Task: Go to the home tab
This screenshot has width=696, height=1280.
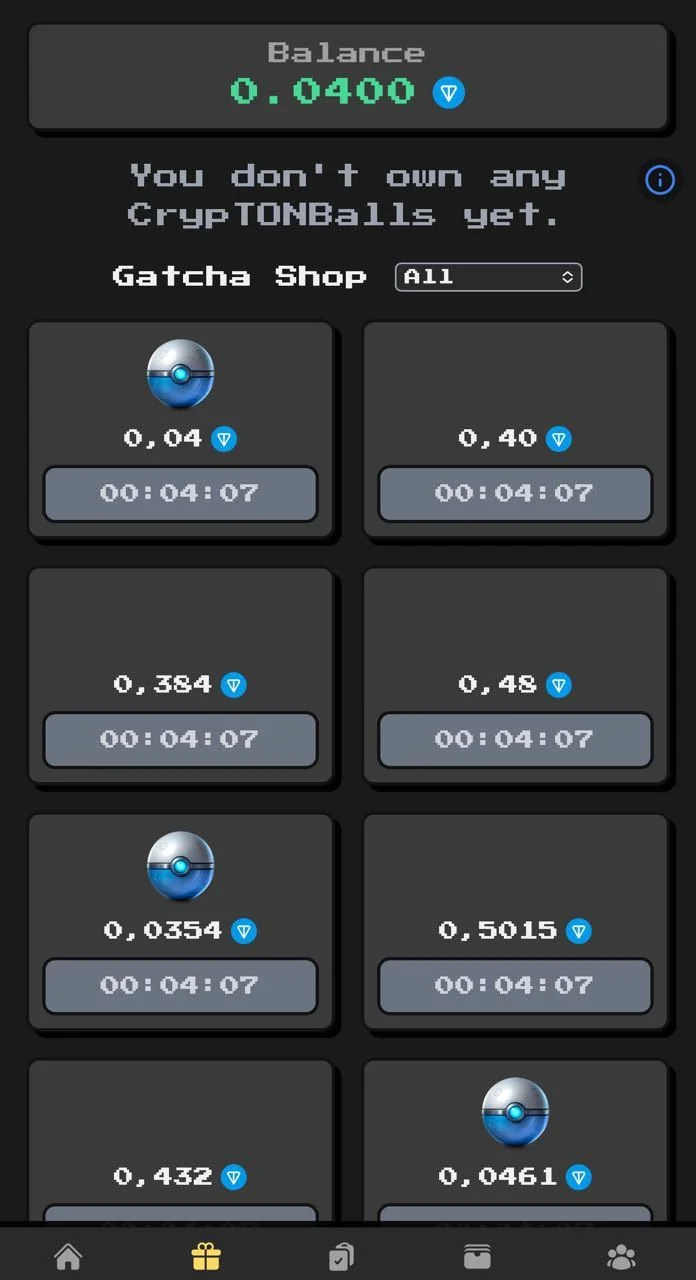Action: (68, 1256)
